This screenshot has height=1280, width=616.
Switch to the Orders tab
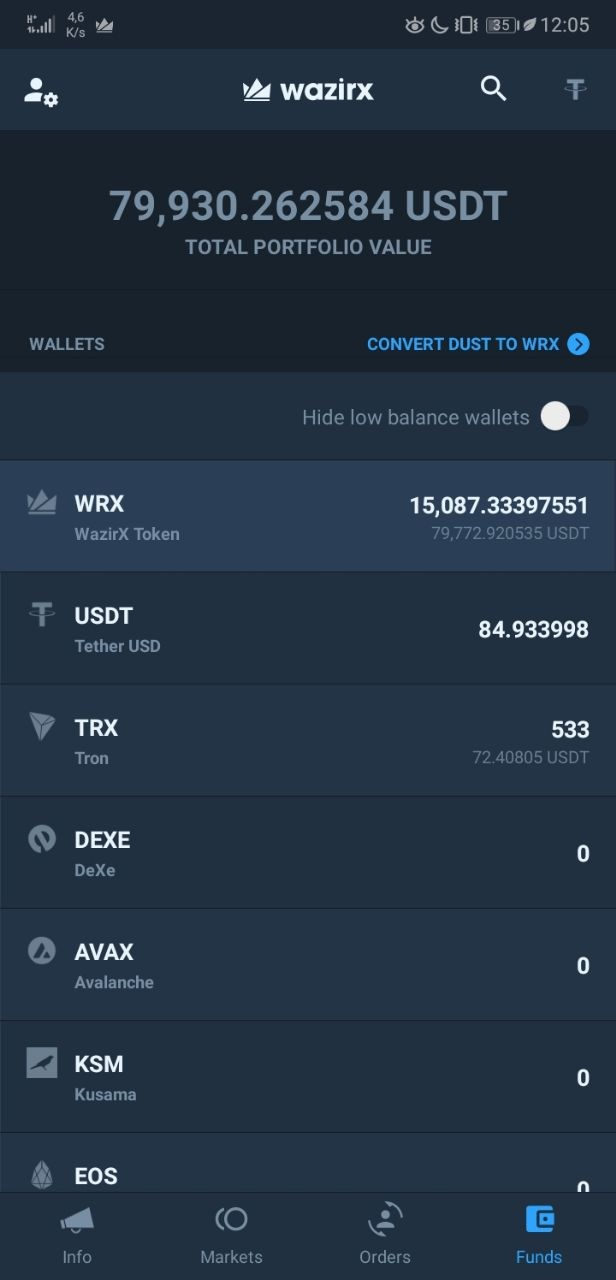(x=385, y=1235)
